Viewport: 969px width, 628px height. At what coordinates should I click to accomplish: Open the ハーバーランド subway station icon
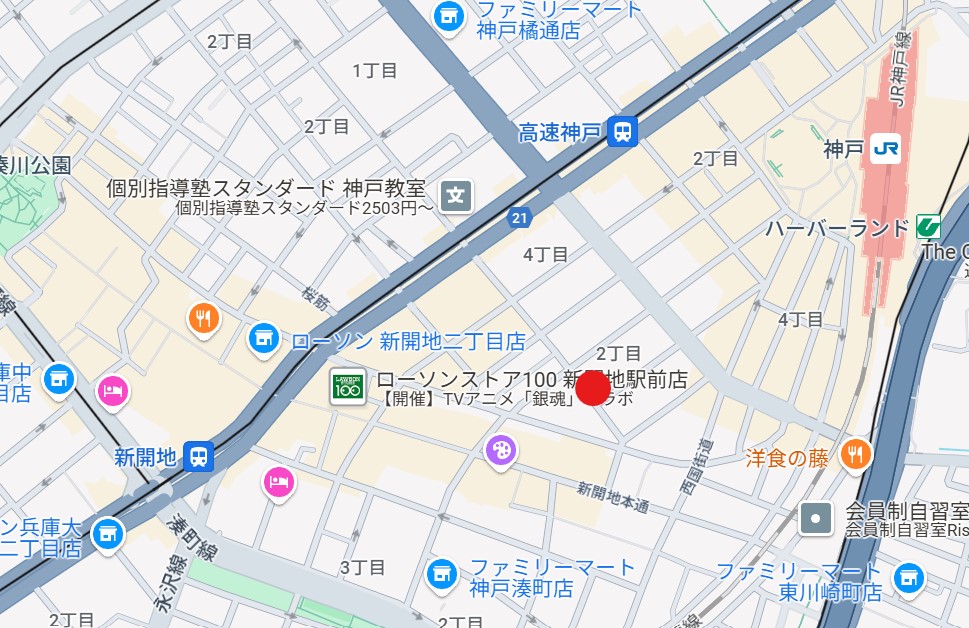928,227
